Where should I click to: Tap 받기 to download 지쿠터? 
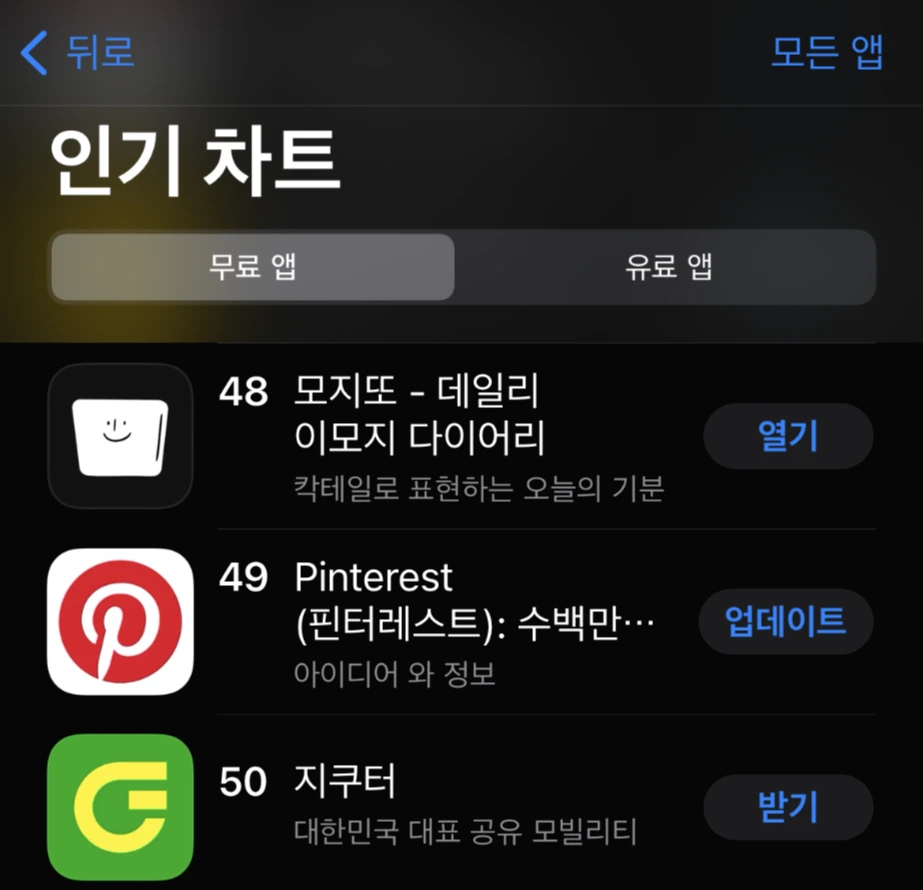[x=788, y=807]
